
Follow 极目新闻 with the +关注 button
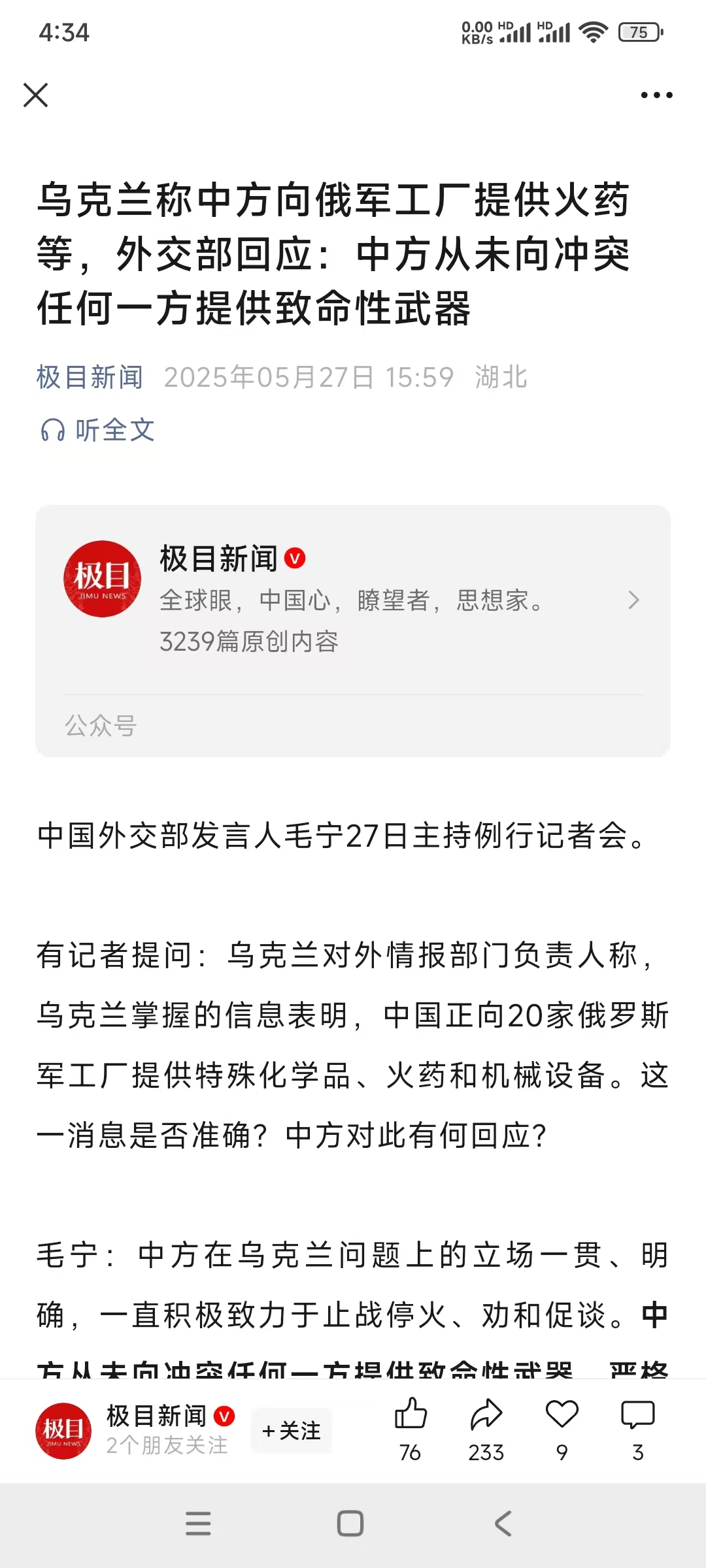point(292,1431)
